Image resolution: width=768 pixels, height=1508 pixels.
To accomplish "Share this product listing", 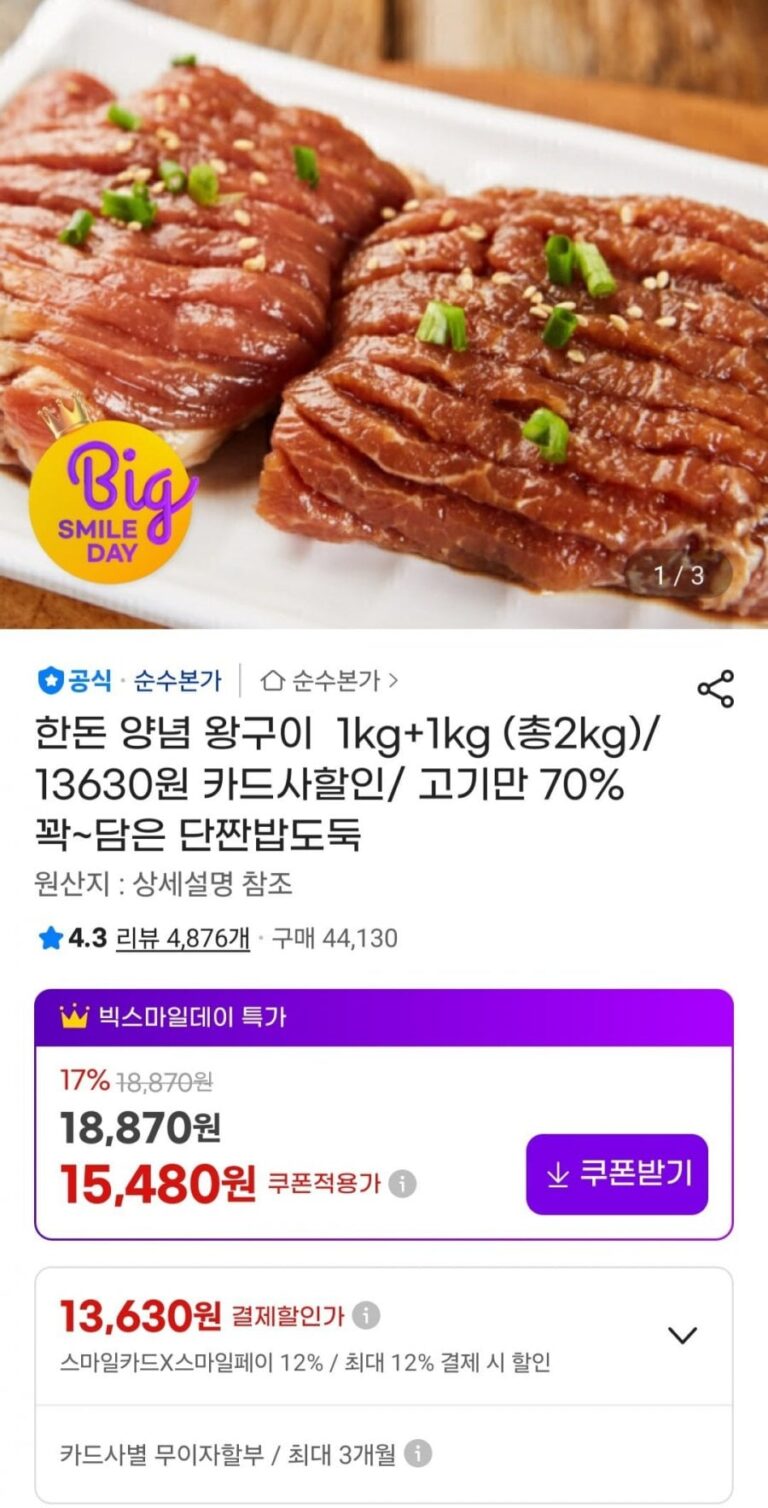I will [715, 689].
